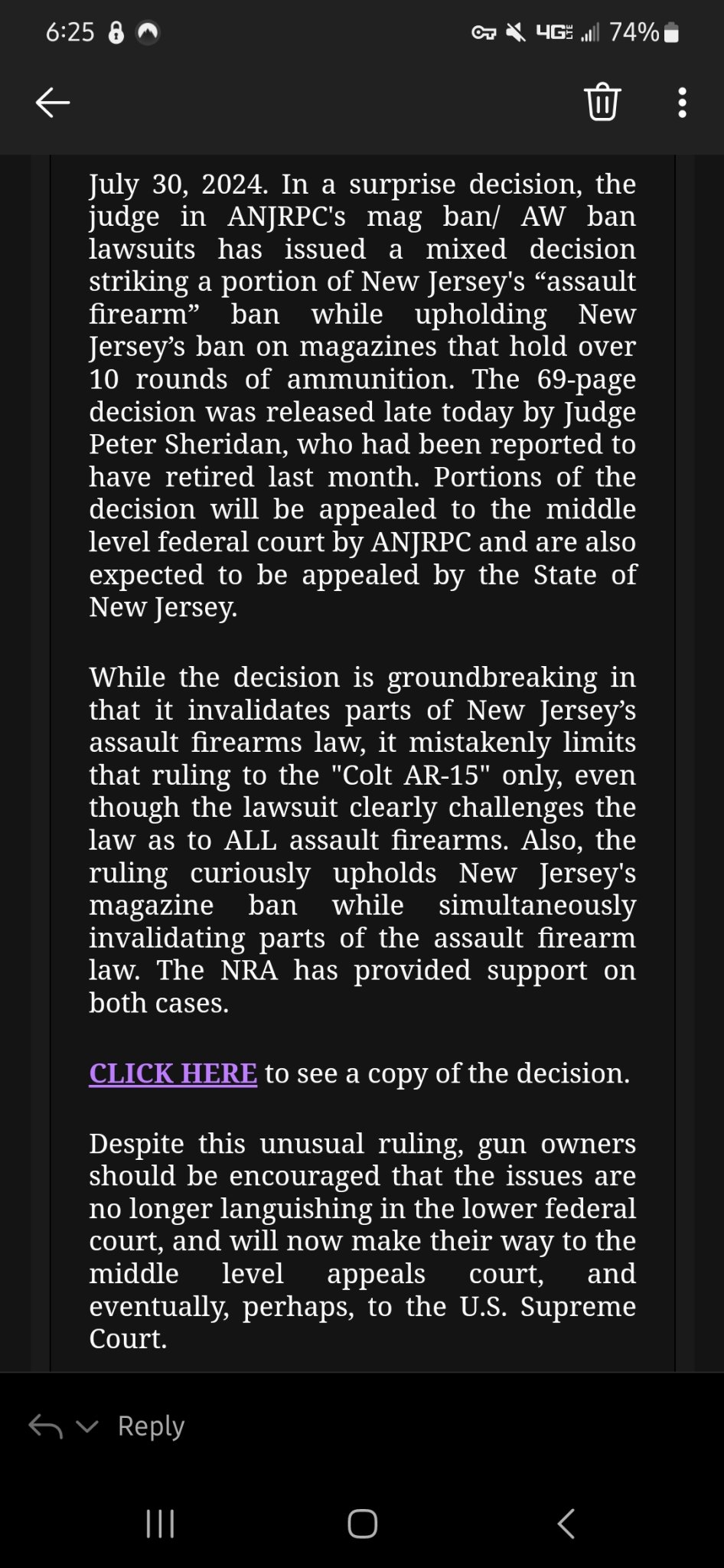Screen dimensions: 724x1568
Task: Expand the reply options dropdown arrow
Action: 87,1426
